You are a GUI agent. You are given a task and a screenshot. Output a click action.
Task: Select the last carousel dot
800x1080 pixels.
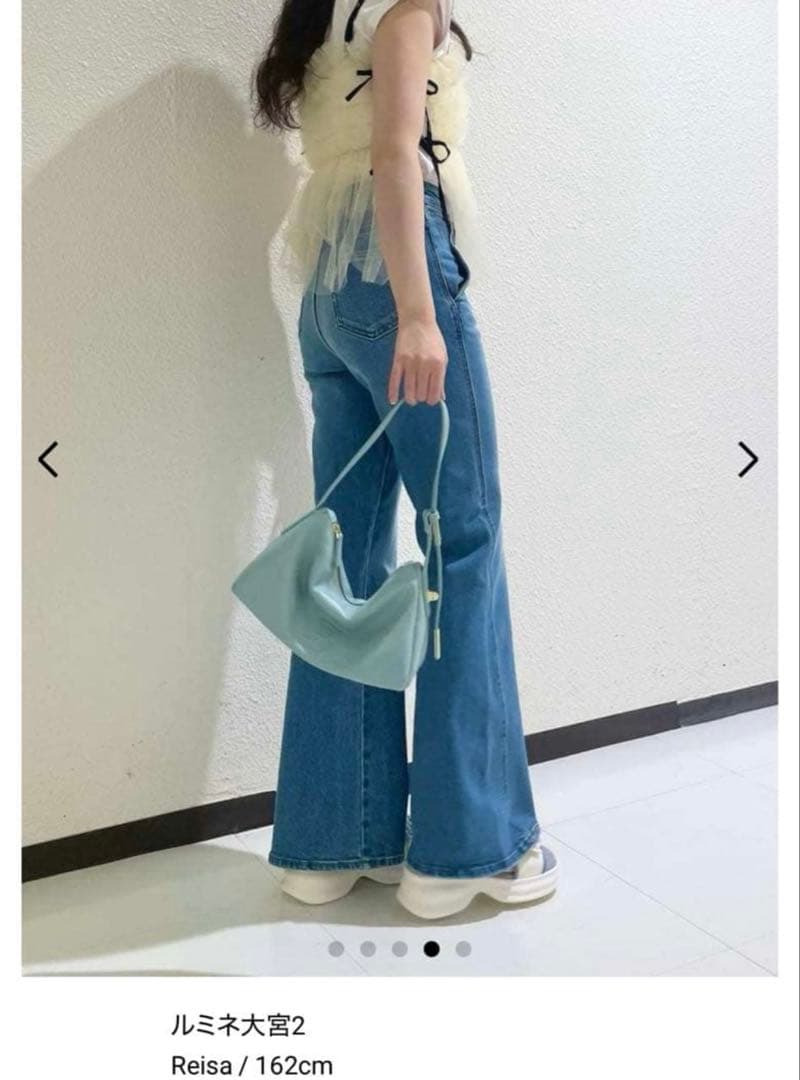point(463,949)
